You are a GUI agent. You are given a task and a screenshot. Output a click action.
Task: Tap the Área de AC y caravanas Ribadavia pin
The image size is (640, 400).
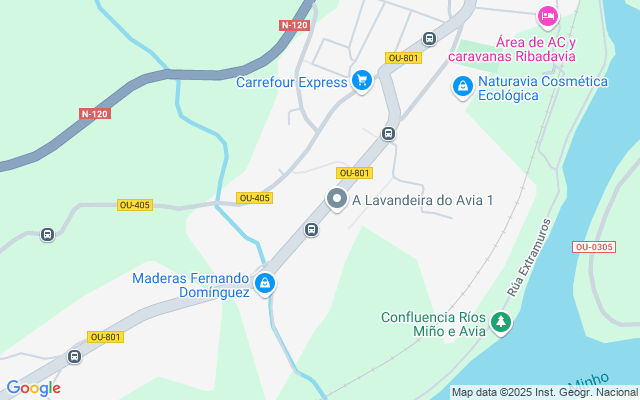(x=548, y=17)
